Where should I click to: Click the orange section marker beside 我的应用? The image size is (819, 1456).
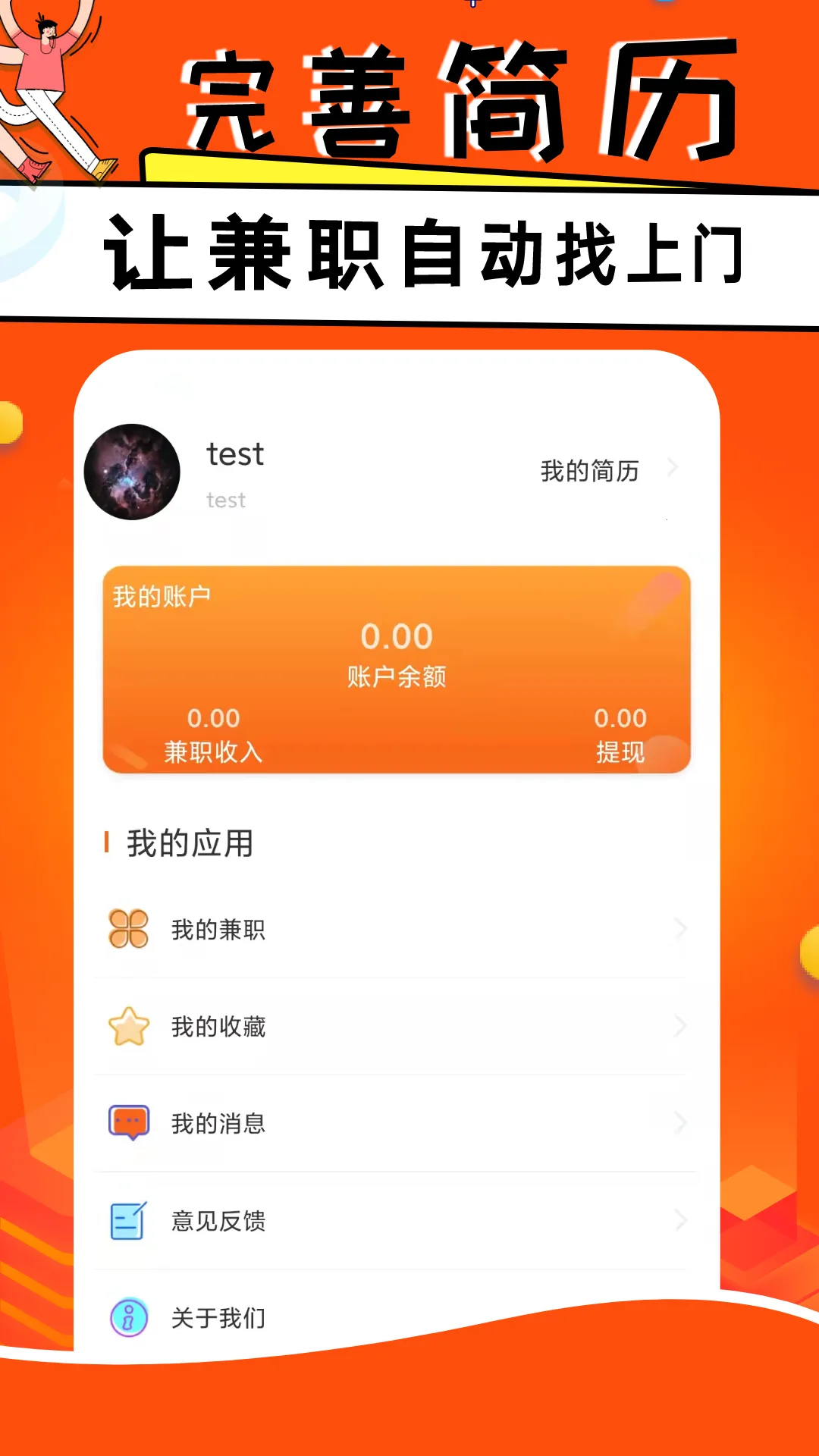pyautogui.click(x=105, y=842)
